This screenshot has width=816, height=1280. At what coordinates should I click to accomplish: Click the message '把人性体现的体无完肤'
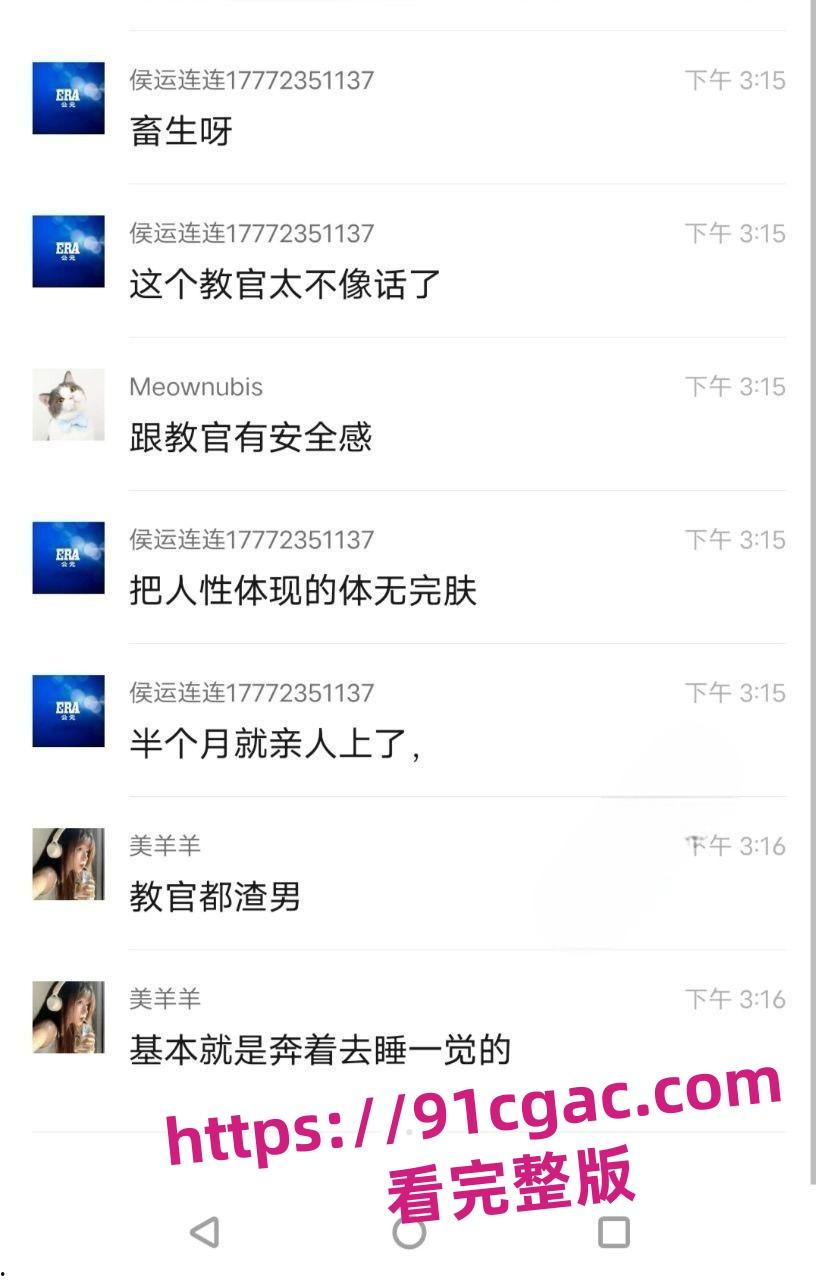(303, 591)
